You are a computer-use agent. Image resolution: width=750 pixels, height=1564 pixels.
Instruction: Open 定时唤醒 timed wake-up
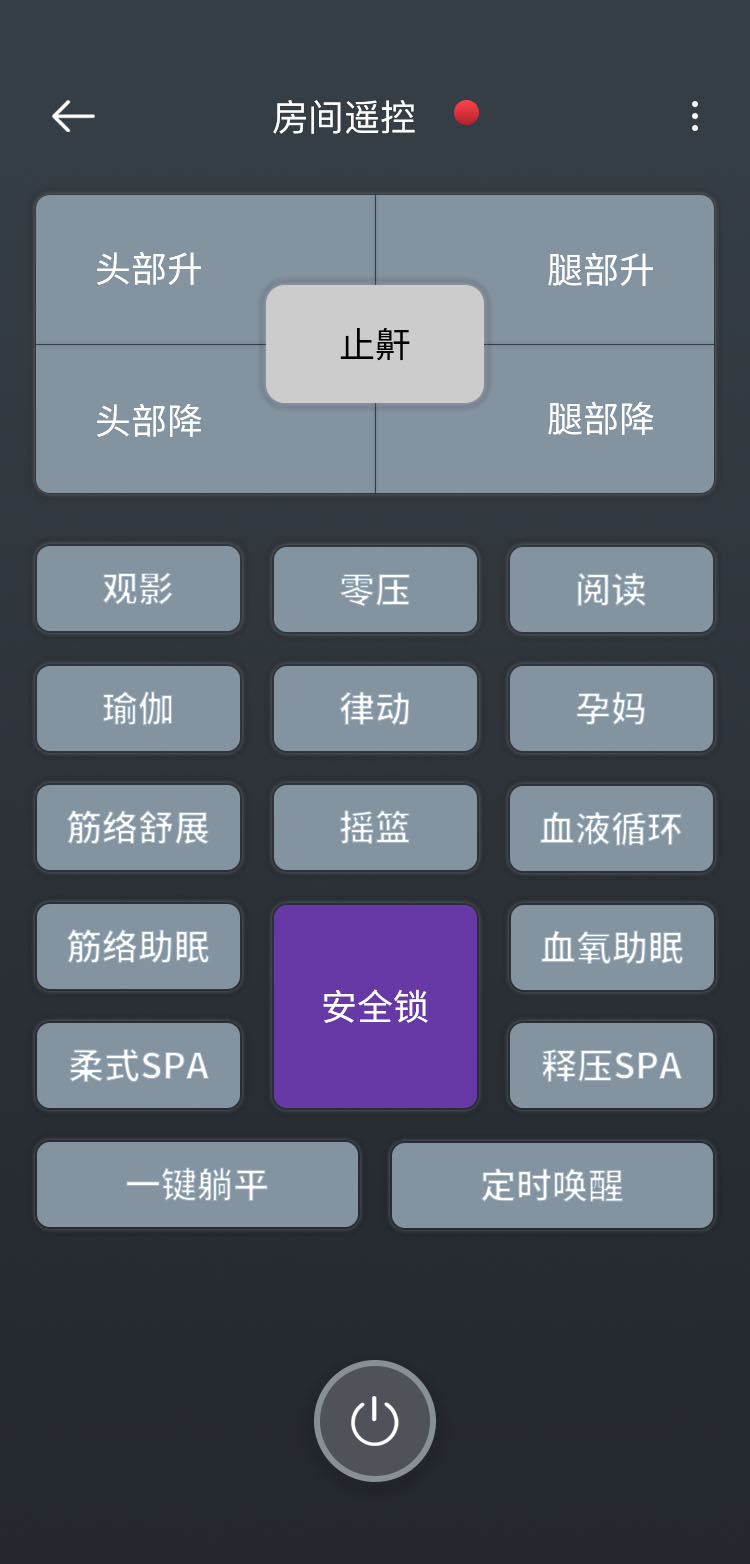tap(552, 1185)
